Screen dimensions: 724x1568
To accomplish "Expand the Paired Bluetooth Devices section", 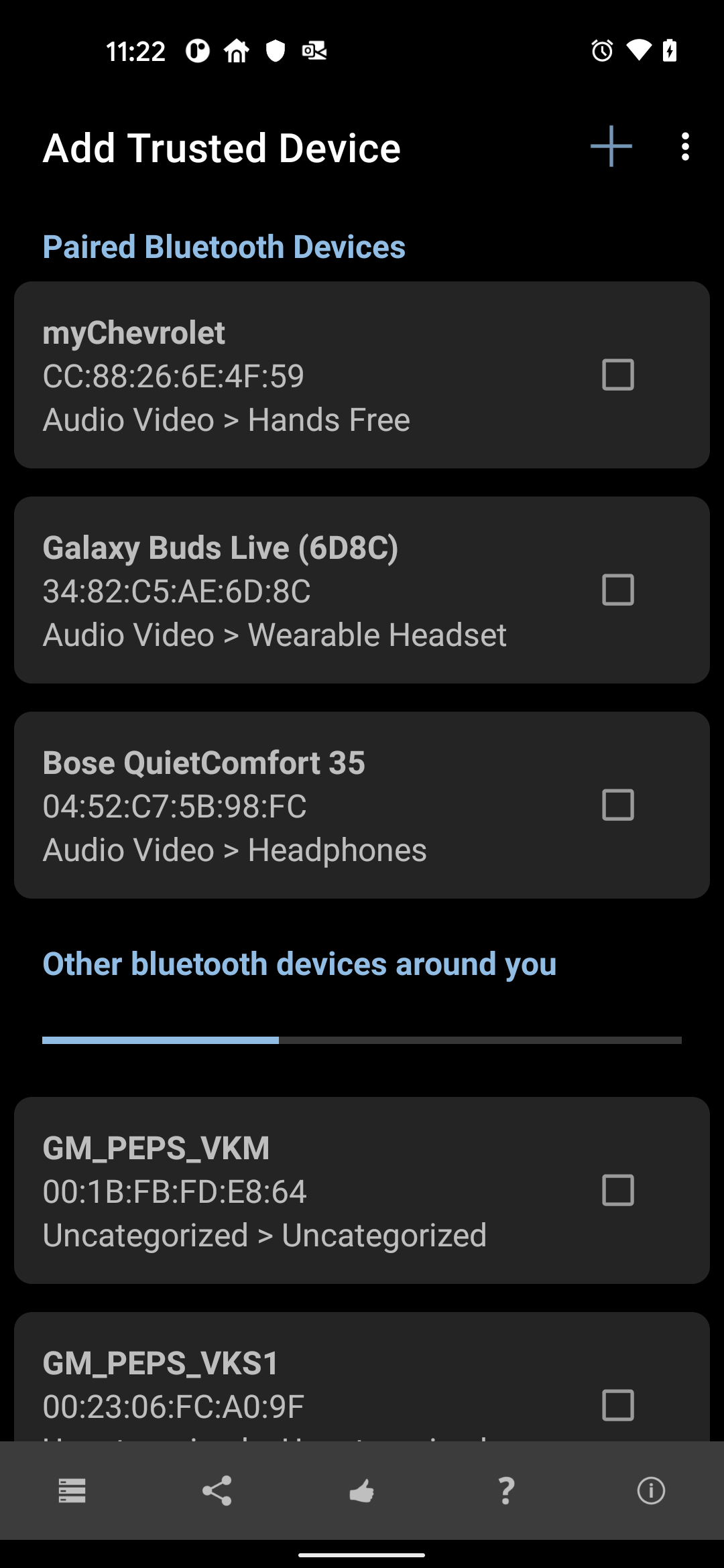I will pyautogui.click(x=224, y=247).
